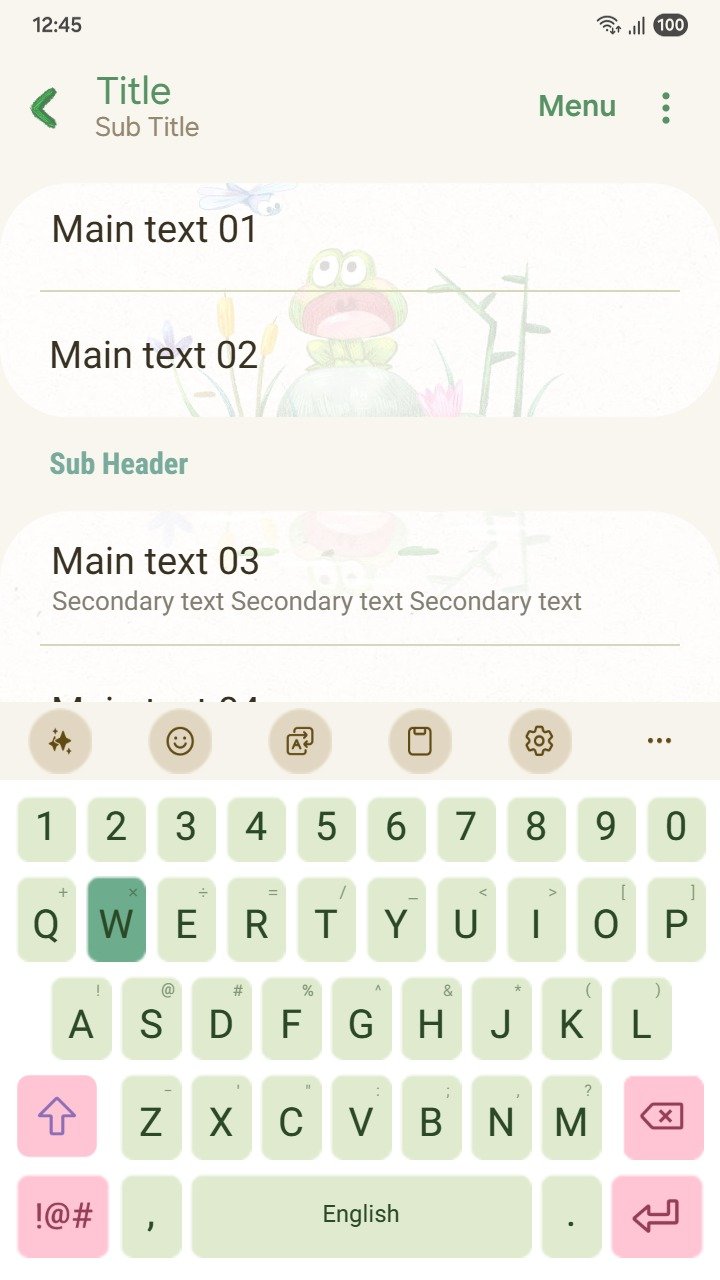Tap the enter key
Screen dimensions: 720x1280
[x=657, y=1216]
